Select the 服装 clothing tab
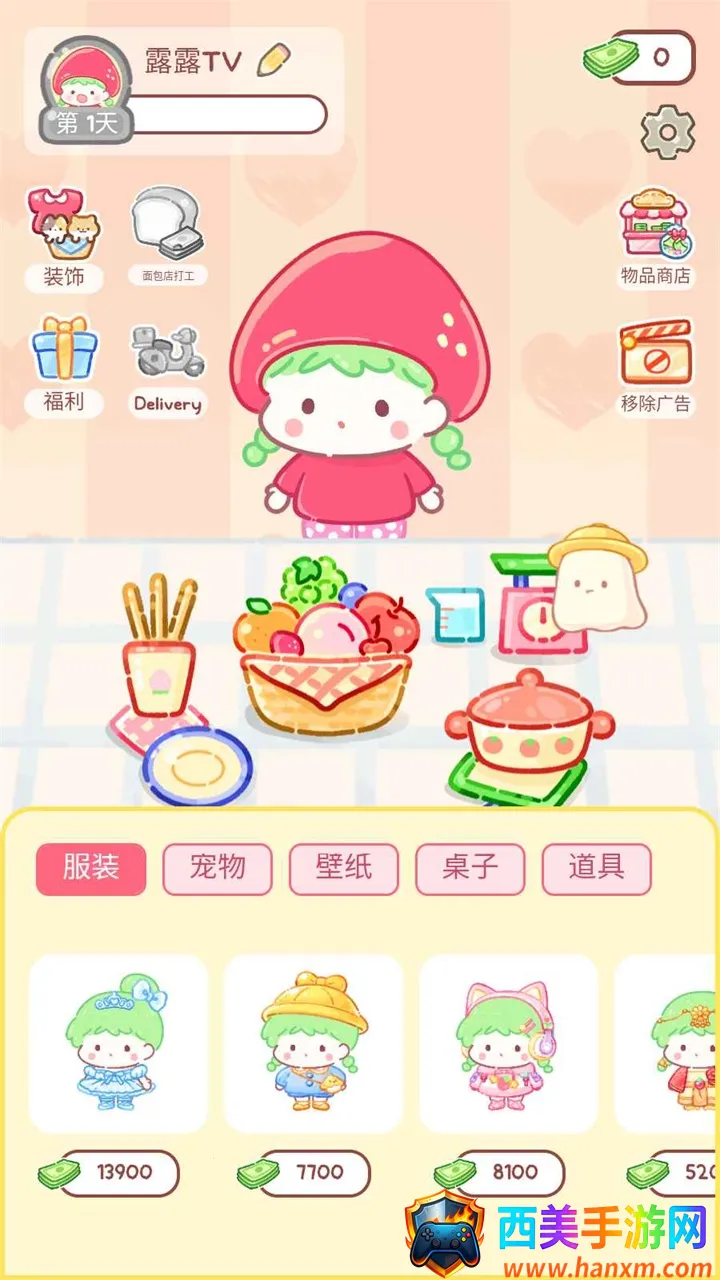Viewport: 720px width, 1280px height. [91, 868]
